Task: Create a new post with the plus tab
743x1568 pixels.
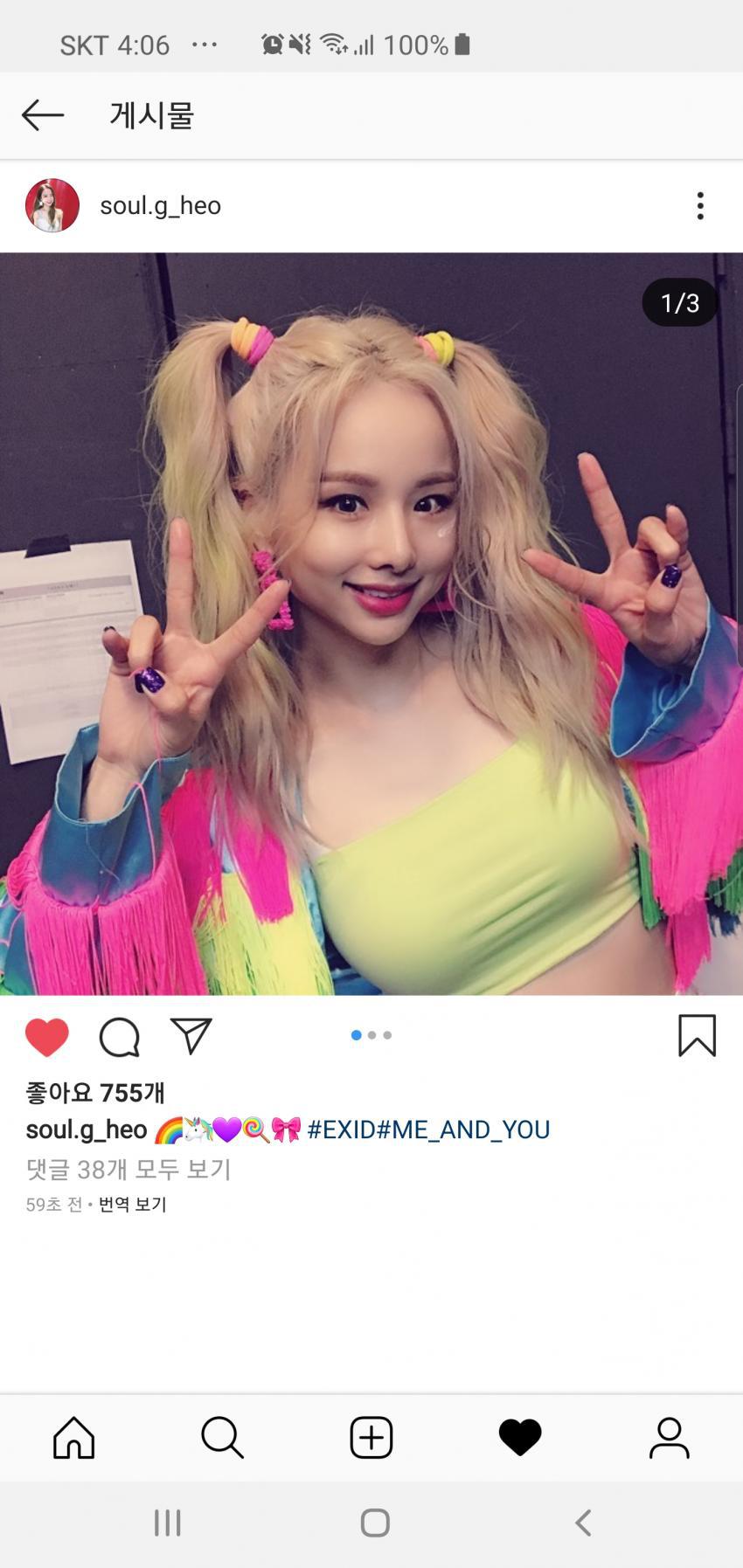Action: [371, 1437]
